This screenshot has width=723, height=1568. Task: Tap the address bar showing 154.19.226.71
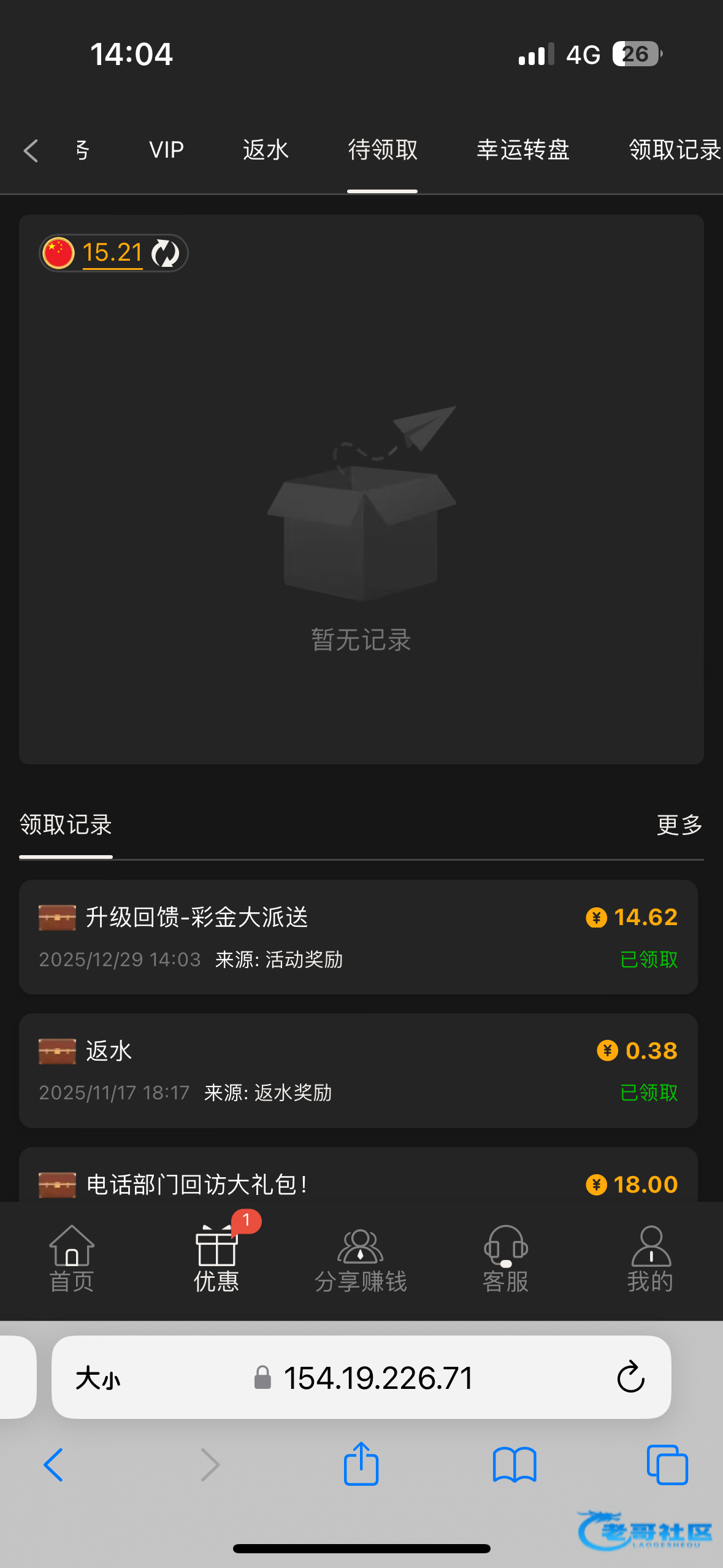click(x=378, y=1378)
